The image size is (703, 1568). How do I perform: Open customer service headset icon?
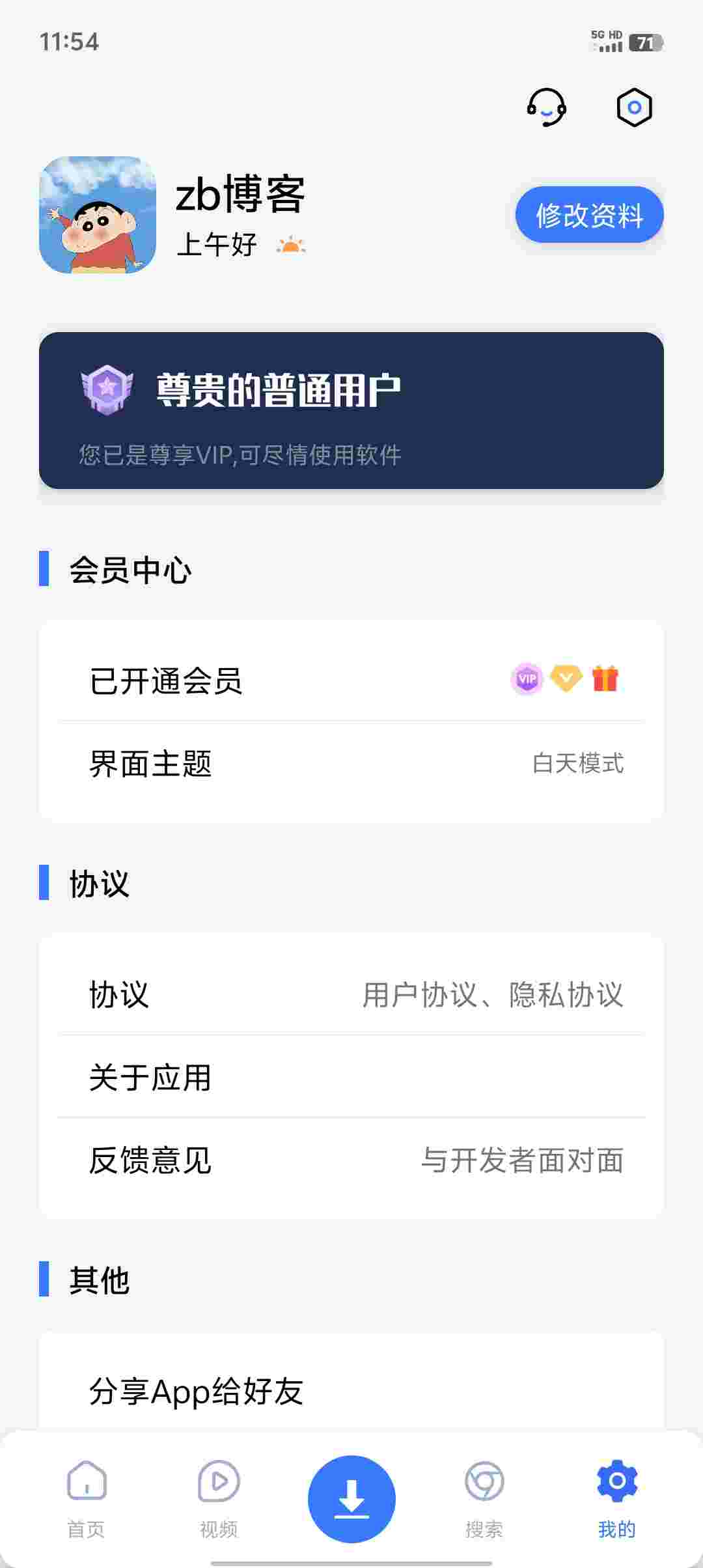(x=546, y=107)
